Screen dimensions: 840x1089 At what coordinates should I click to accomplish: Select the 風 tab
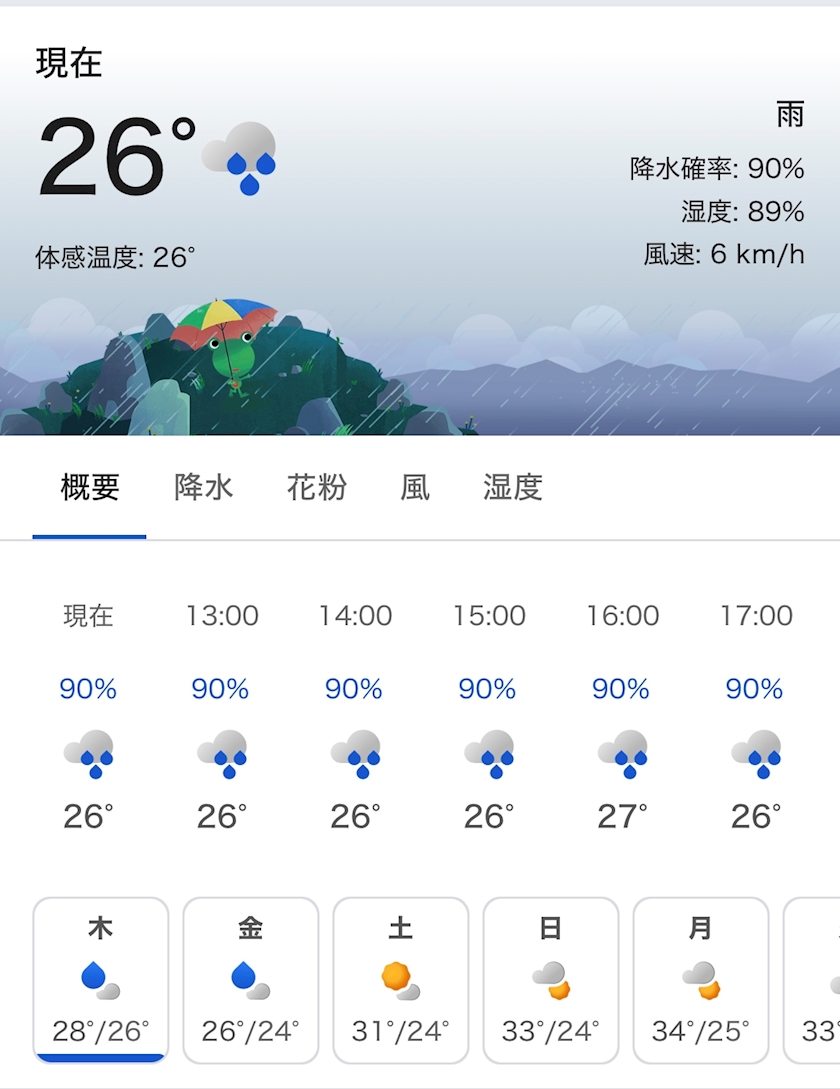click(415, 488)
